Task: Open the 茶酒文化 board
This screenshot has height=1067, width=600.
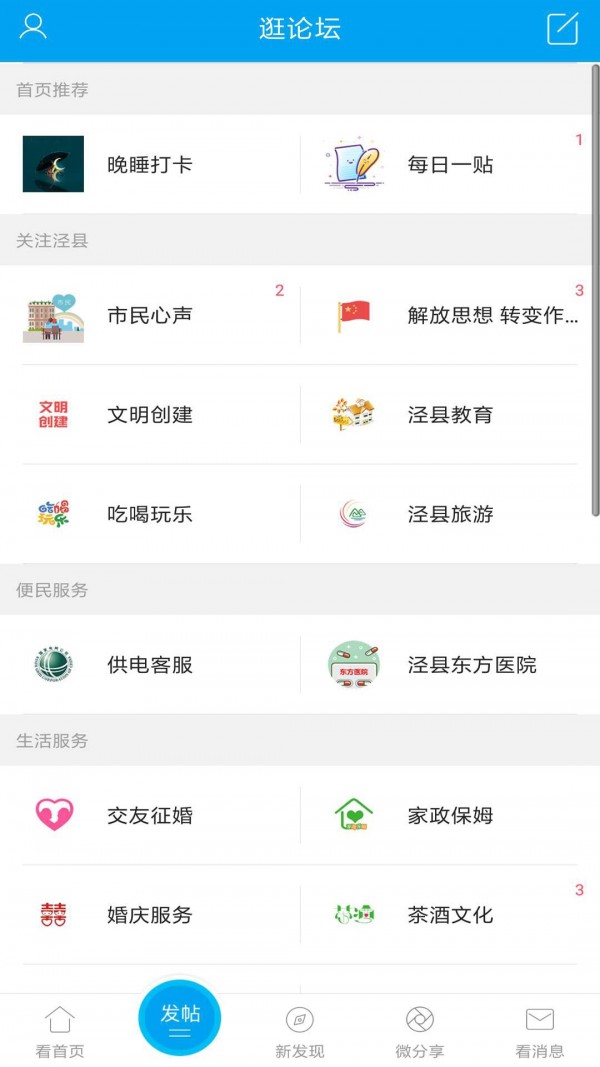Action: tap(450, 915)
